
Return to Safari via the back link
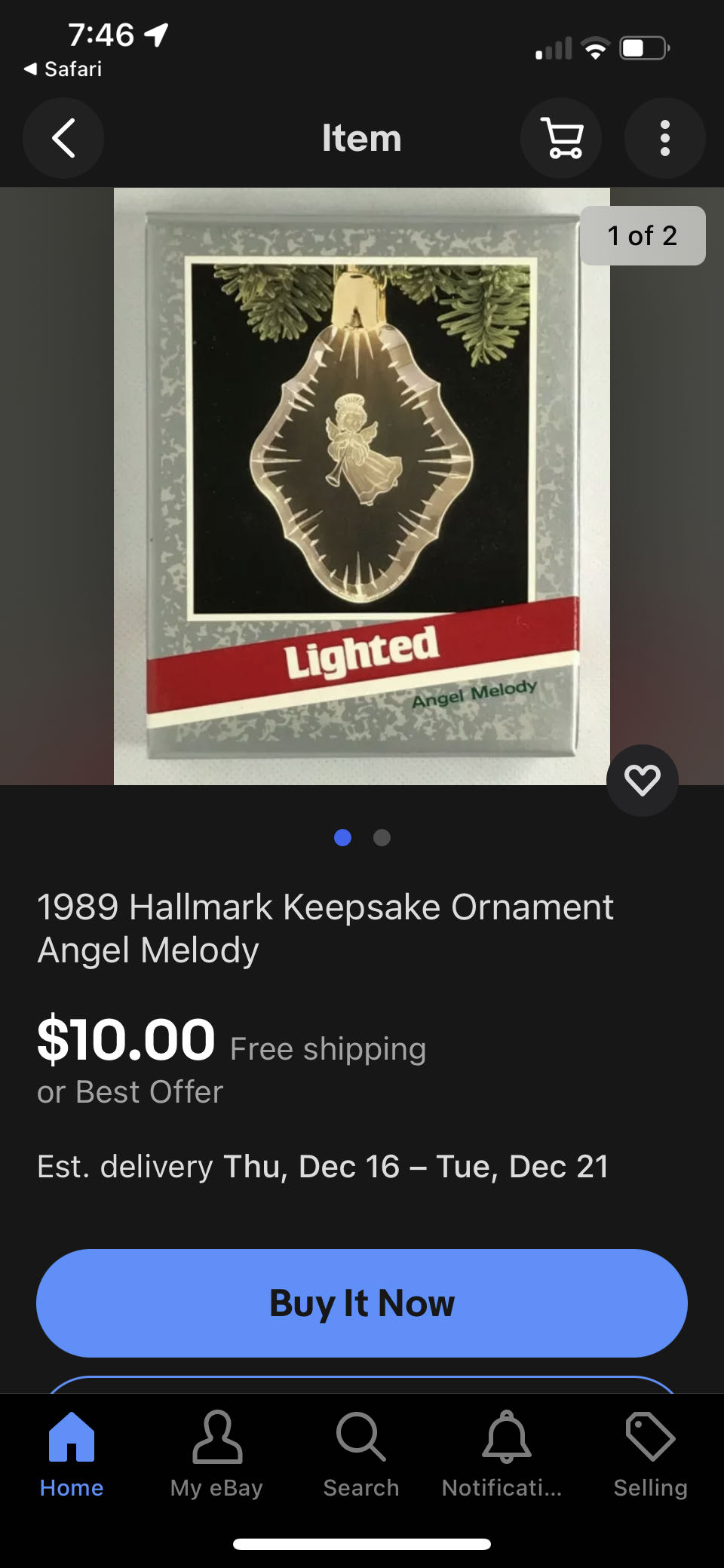tap(63, 69)
